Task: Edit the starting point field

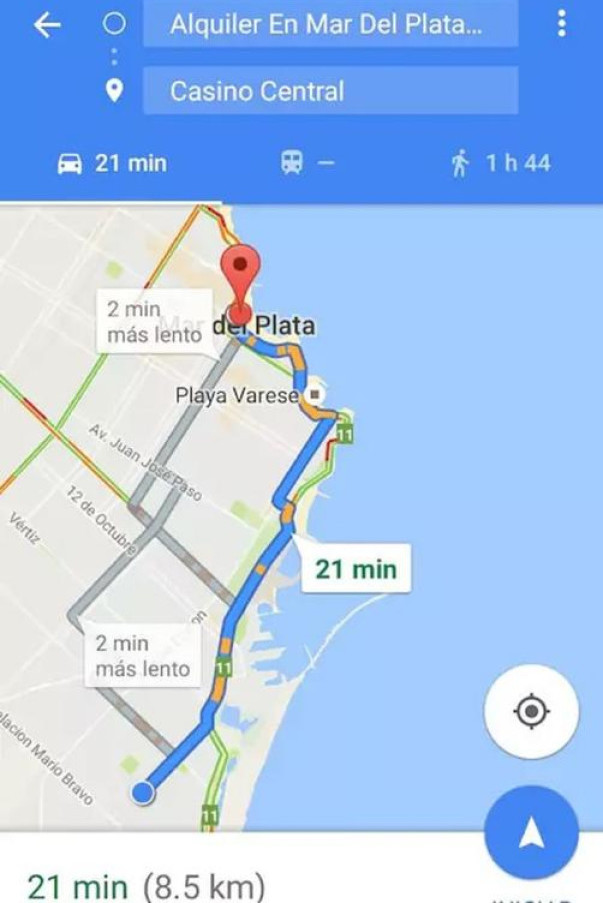Action: [330, 26]
